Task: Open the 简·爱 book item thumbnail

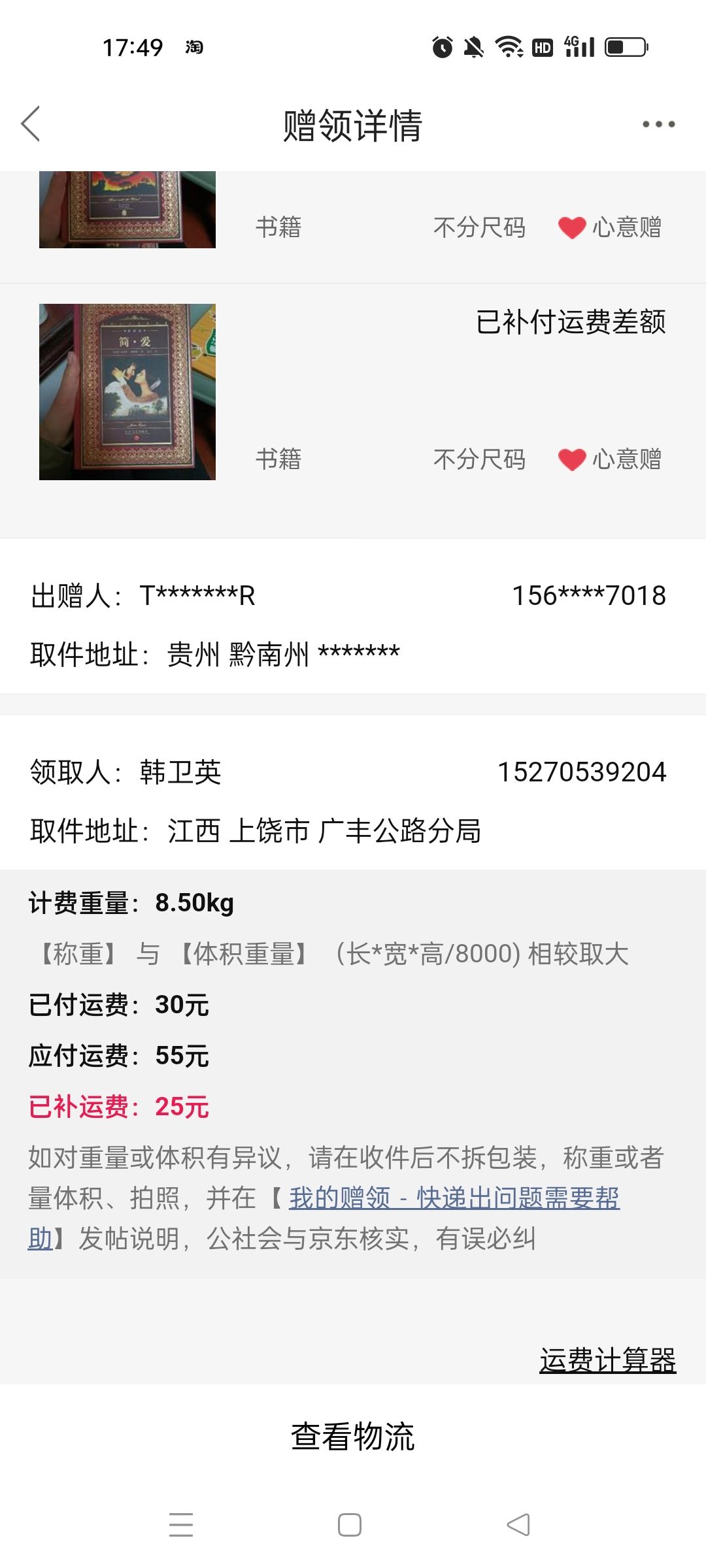Action: coord(127,392)
